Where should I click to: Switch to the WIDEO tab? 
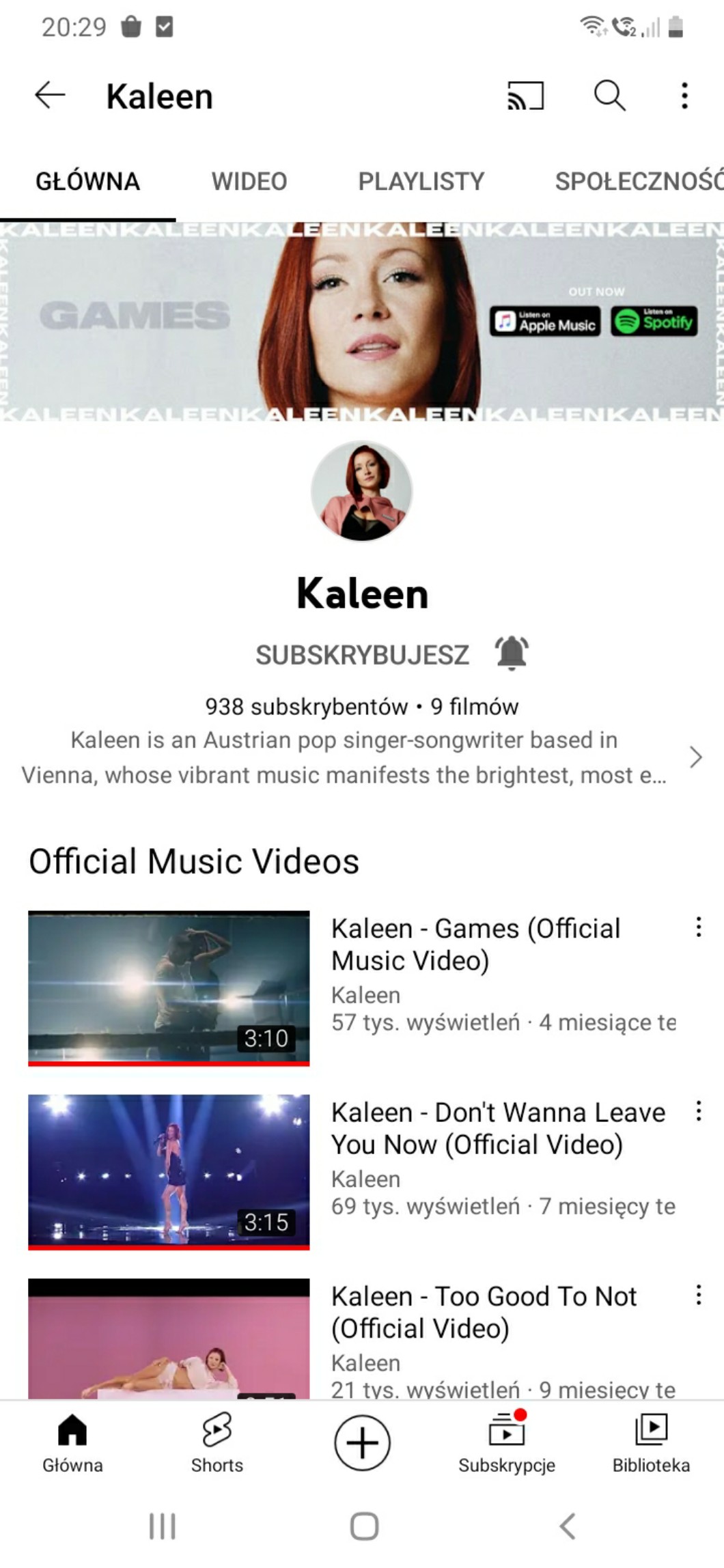249,182
